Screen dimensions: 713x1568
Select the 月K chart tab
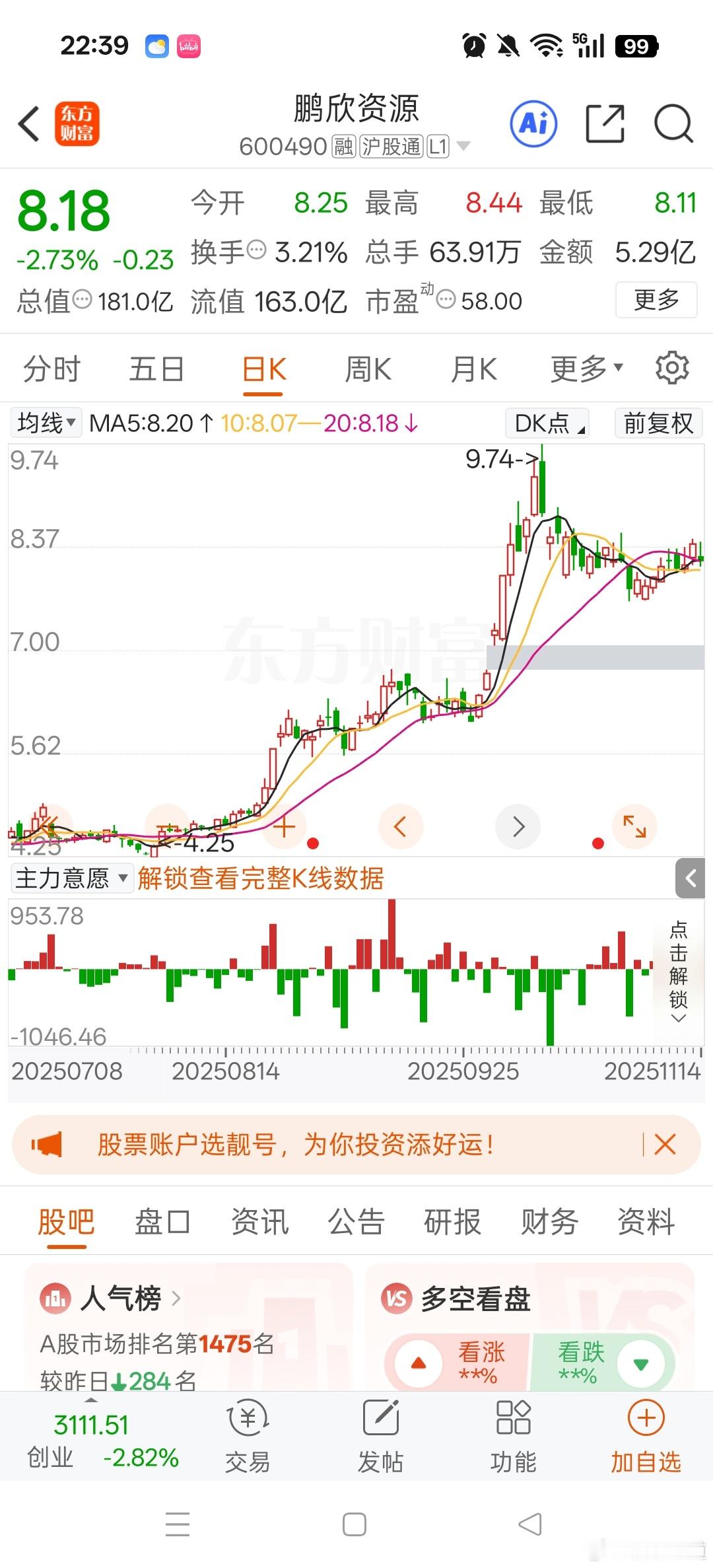(x=473, y=369)
